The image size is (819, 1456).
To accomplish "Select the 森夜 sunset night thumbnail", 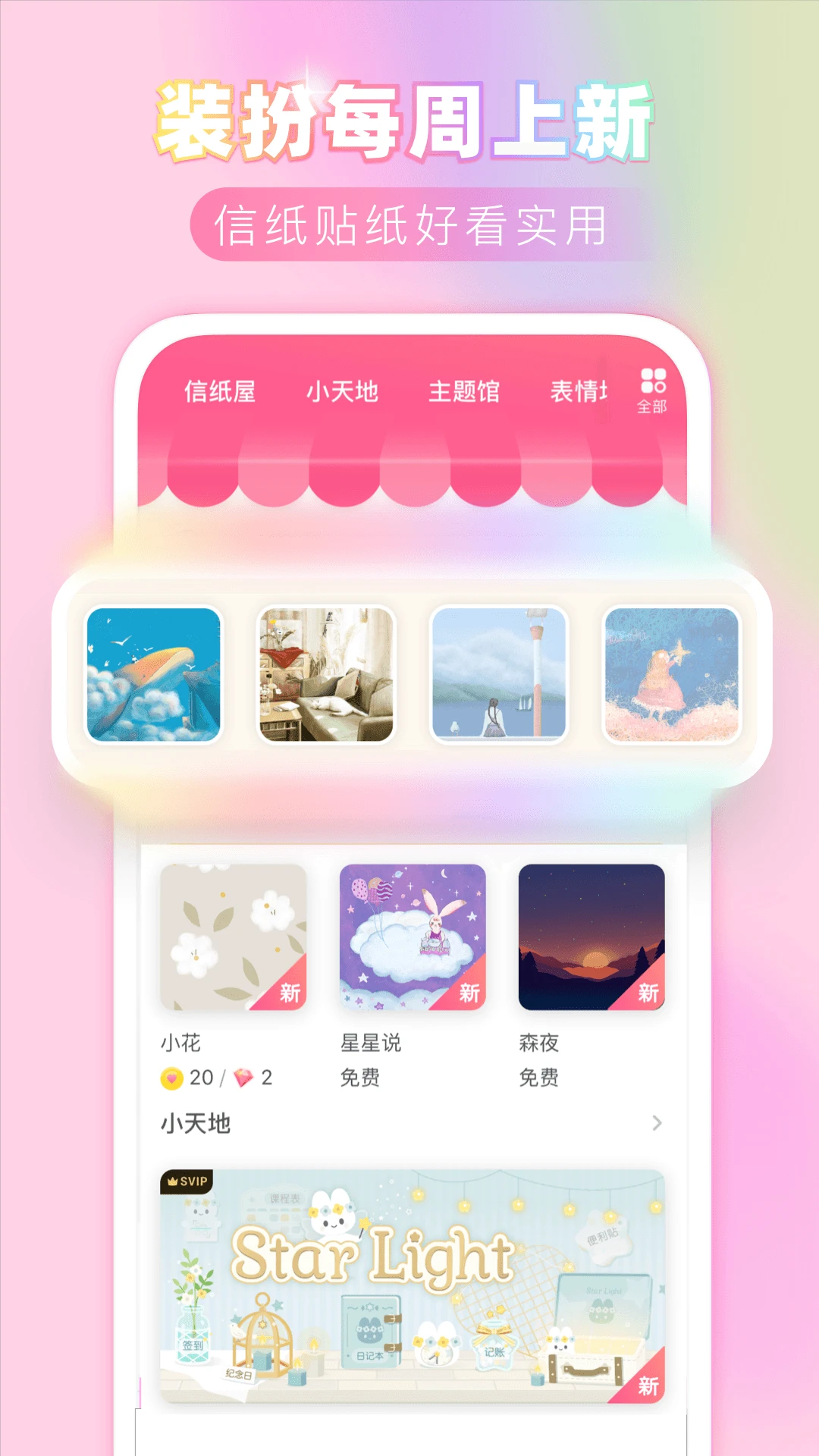I will point(591,937).
